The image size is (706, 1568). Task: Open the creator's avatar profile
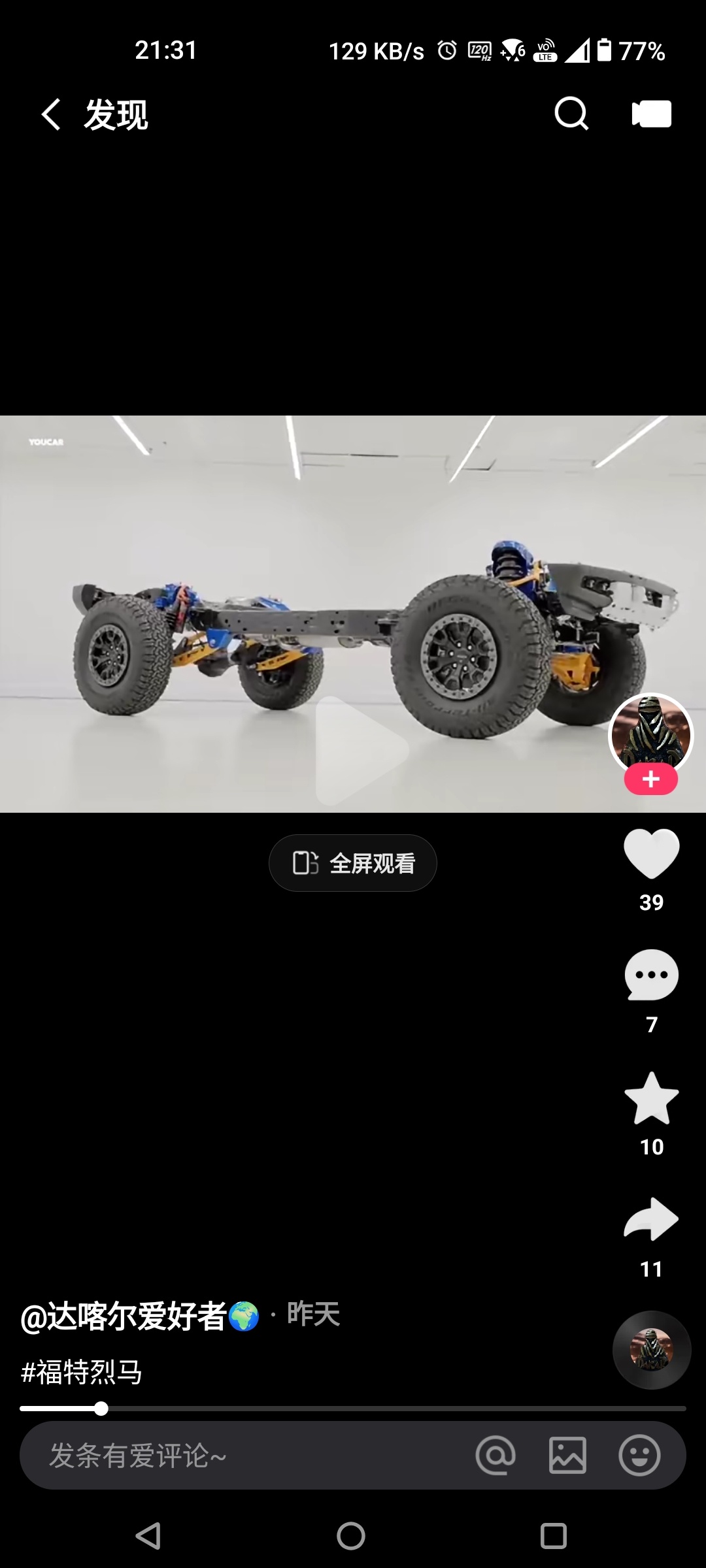[650, 732]
